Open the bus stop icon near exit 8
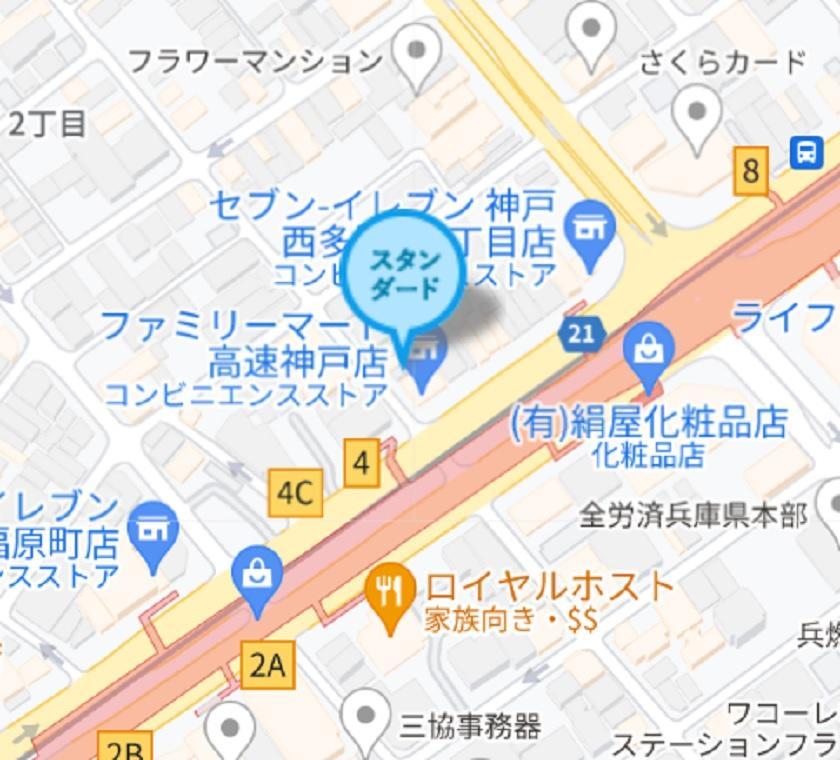840x760 pixels. click(x=806, y=152)
